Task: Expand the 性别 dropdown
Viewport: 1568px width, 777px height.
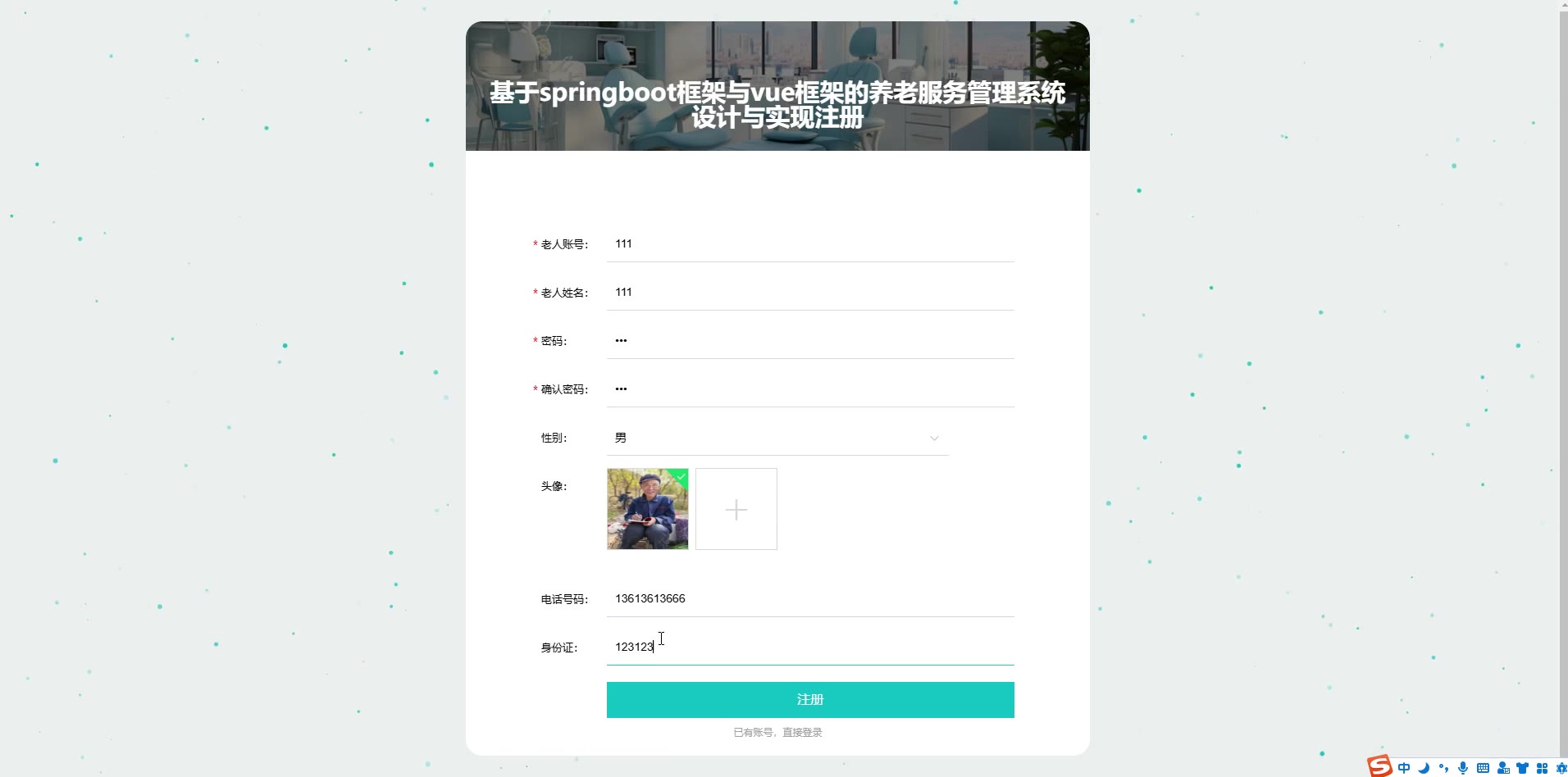Action: tap(777, 438)
